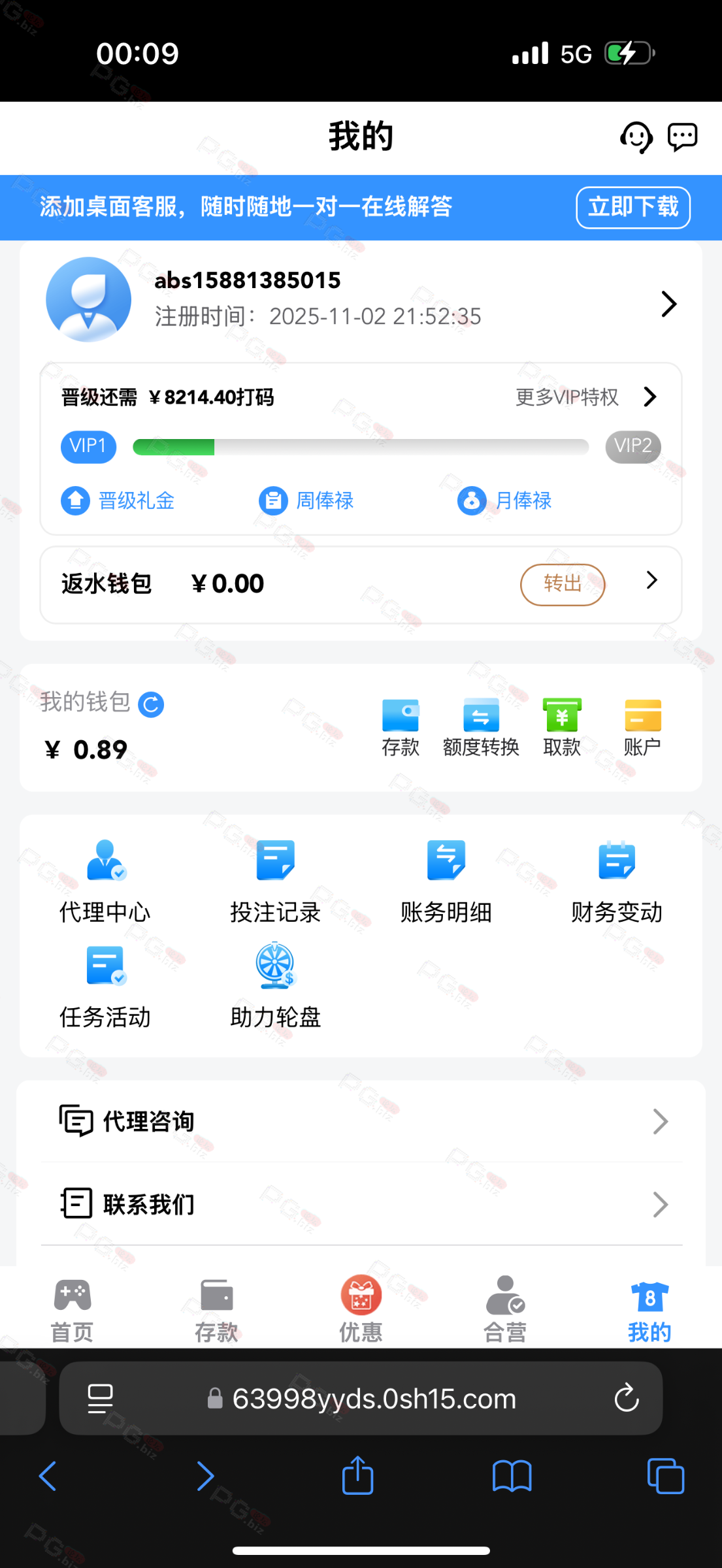Viewport: 722px width, 1568px height.
Task: Switch to the 优惠 promotions tab
Action: tap(361, 1309)
